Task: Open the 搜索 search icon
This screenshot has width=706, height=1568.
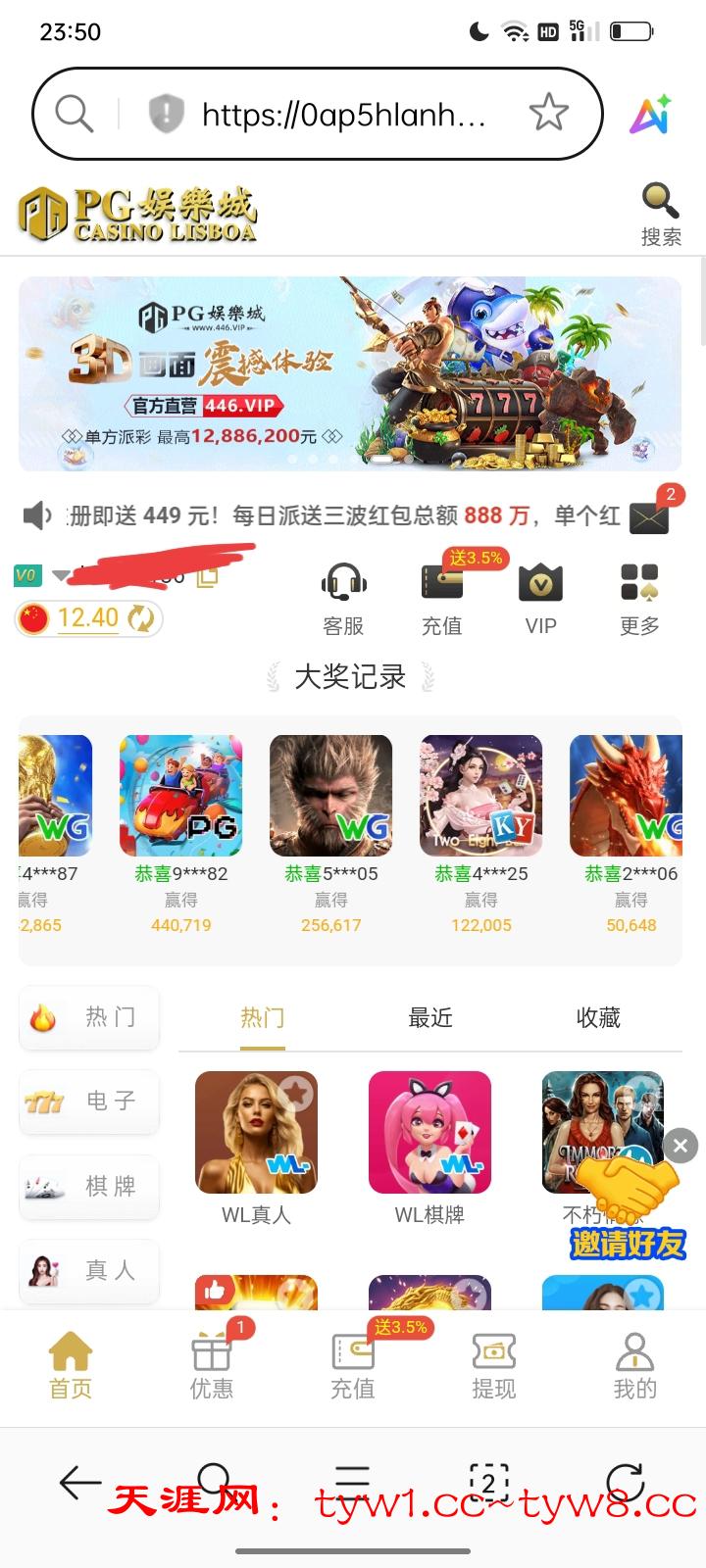Action: tap(660, 213)
